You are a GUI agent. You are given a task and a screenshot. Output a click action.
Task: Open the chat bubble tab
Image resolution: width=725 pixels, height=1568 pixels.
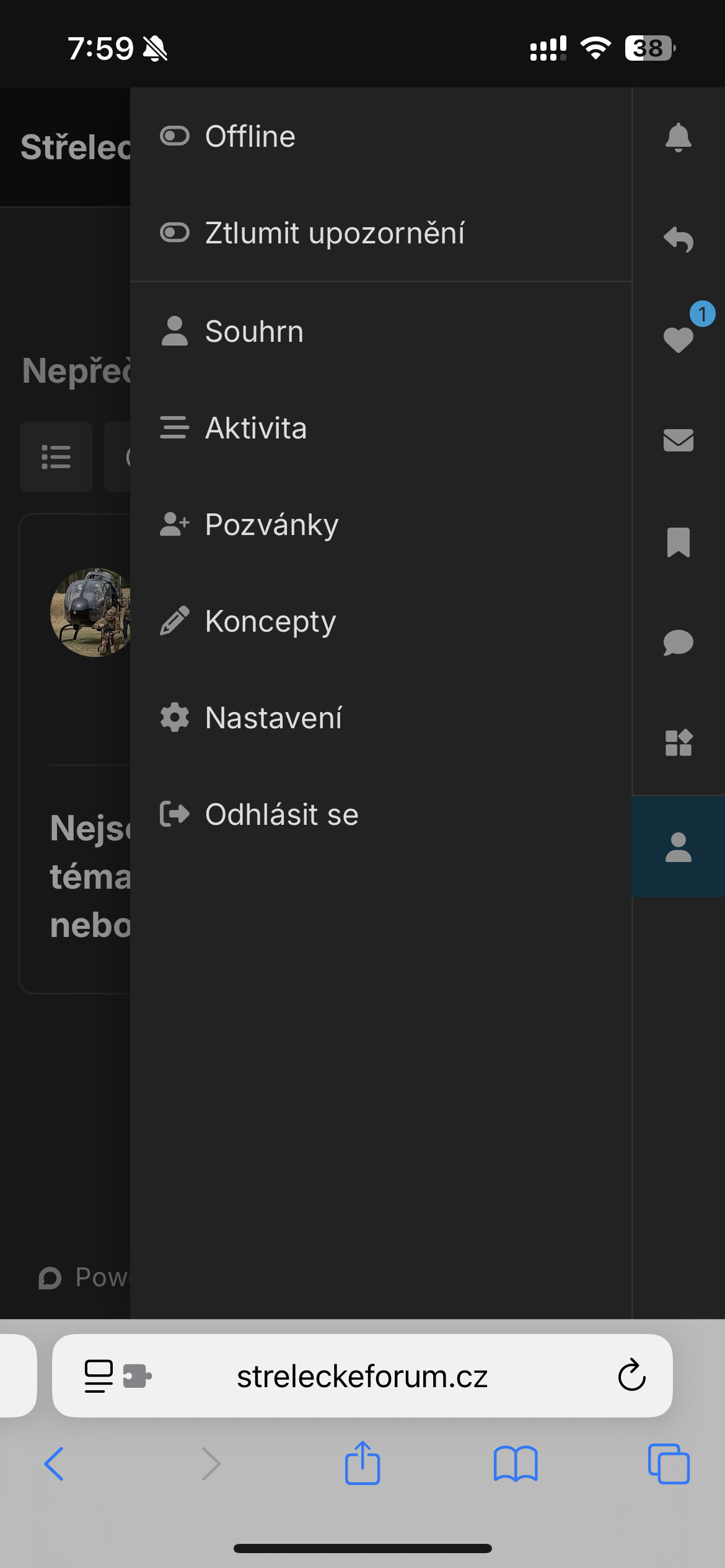pos(679,643)
